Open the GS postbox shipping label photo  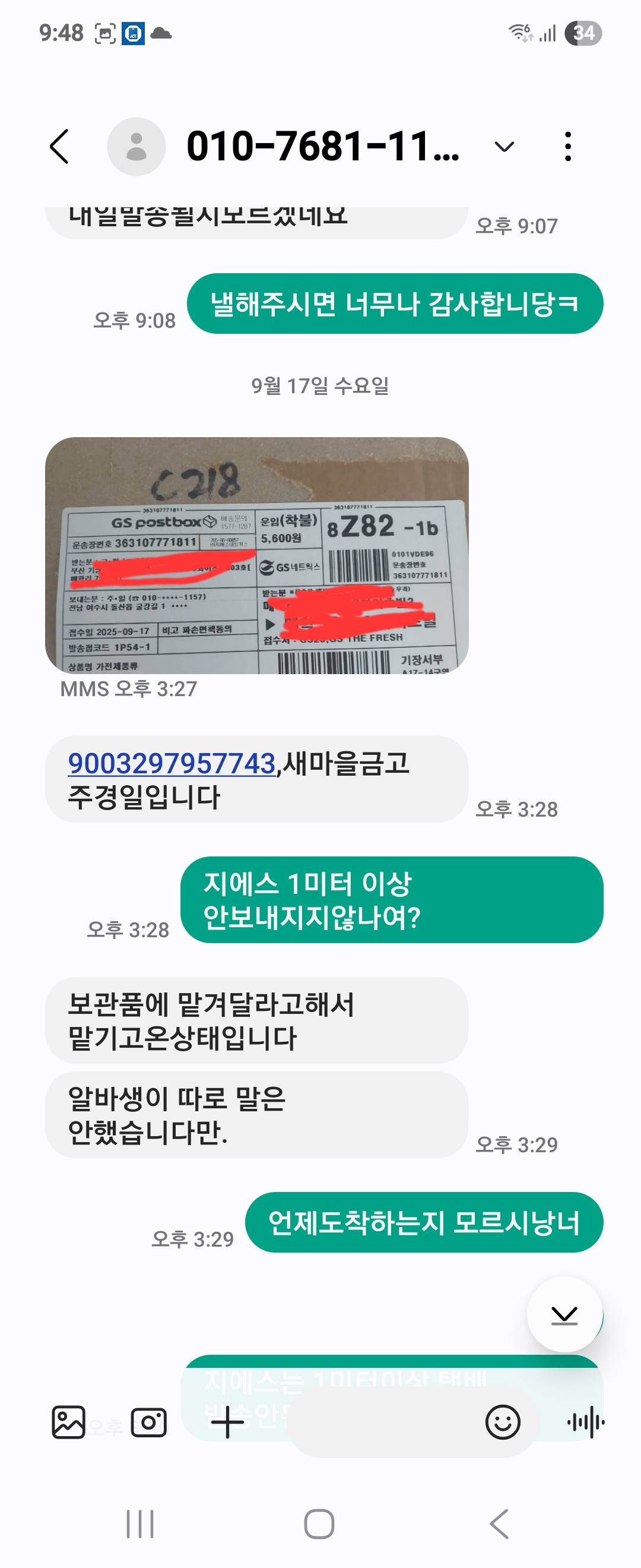click(256, 555)
